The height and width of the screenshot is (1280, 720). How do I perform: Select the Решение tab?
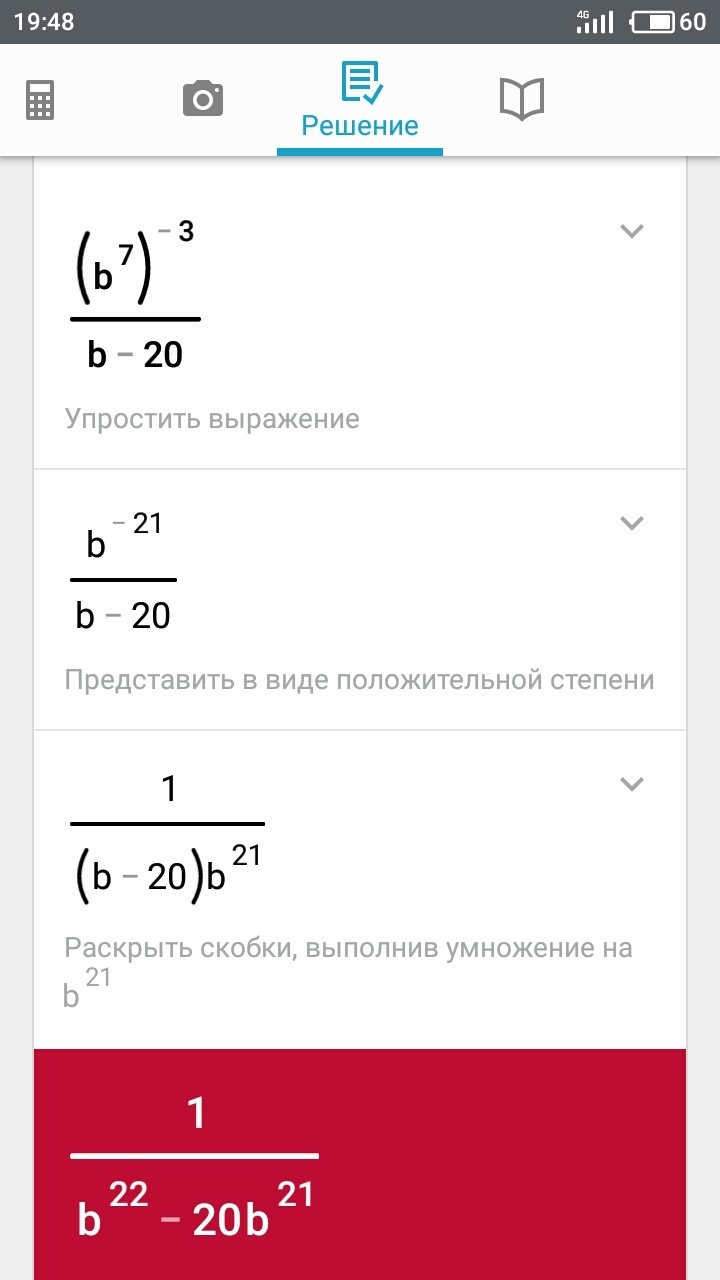[360, 100]
